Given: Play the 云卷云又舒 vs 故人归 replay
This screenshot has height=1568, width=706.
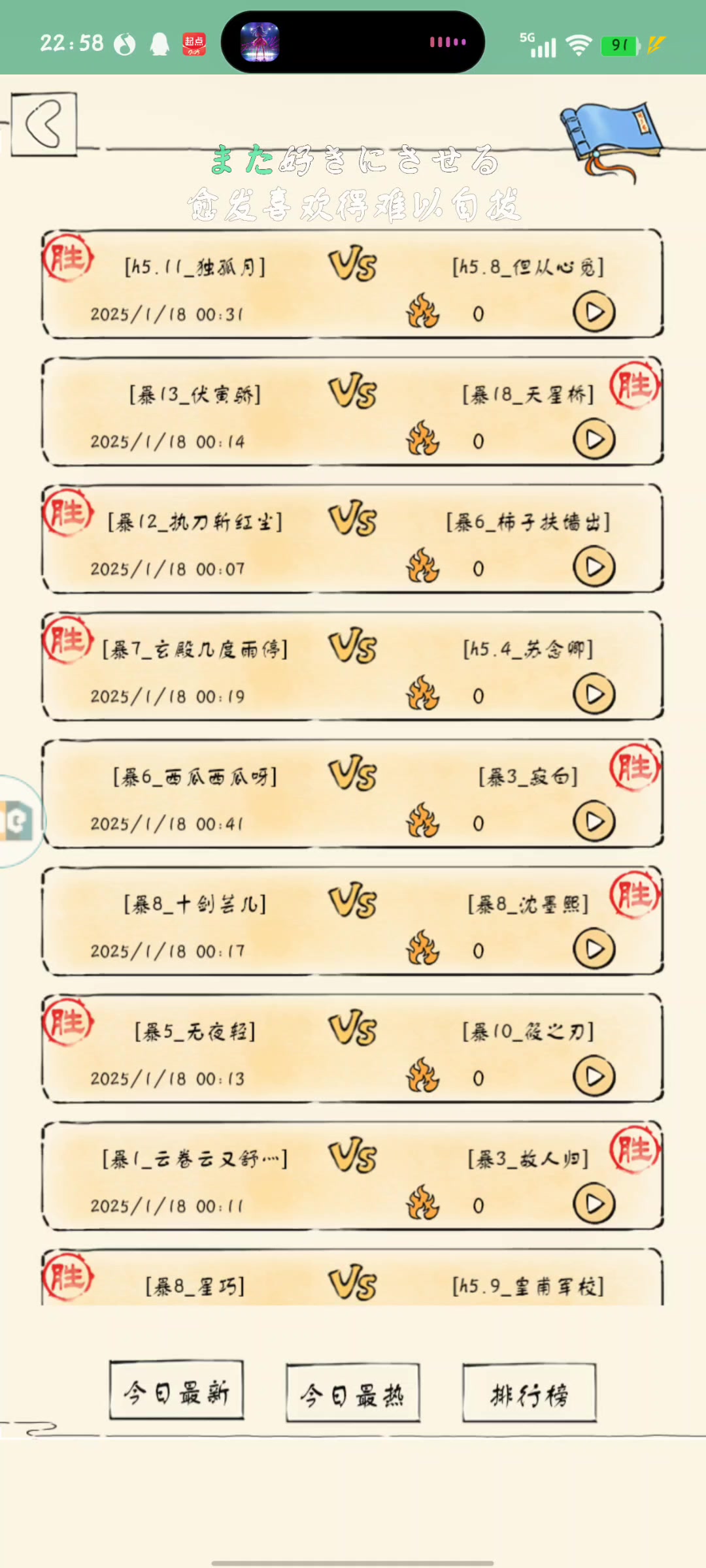Looking at the screenshot, I should coord(594,1204).
